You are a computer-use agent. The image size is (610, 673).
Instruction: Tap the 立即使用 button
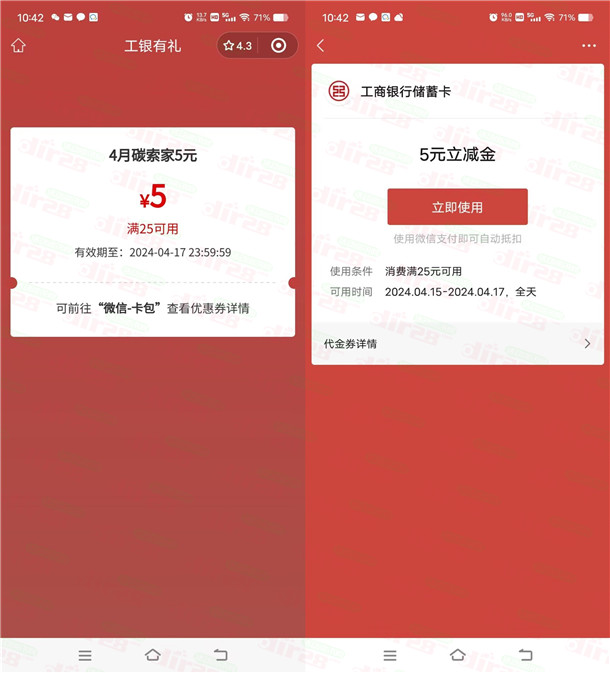pyautogui.click(x=457, y=207)
